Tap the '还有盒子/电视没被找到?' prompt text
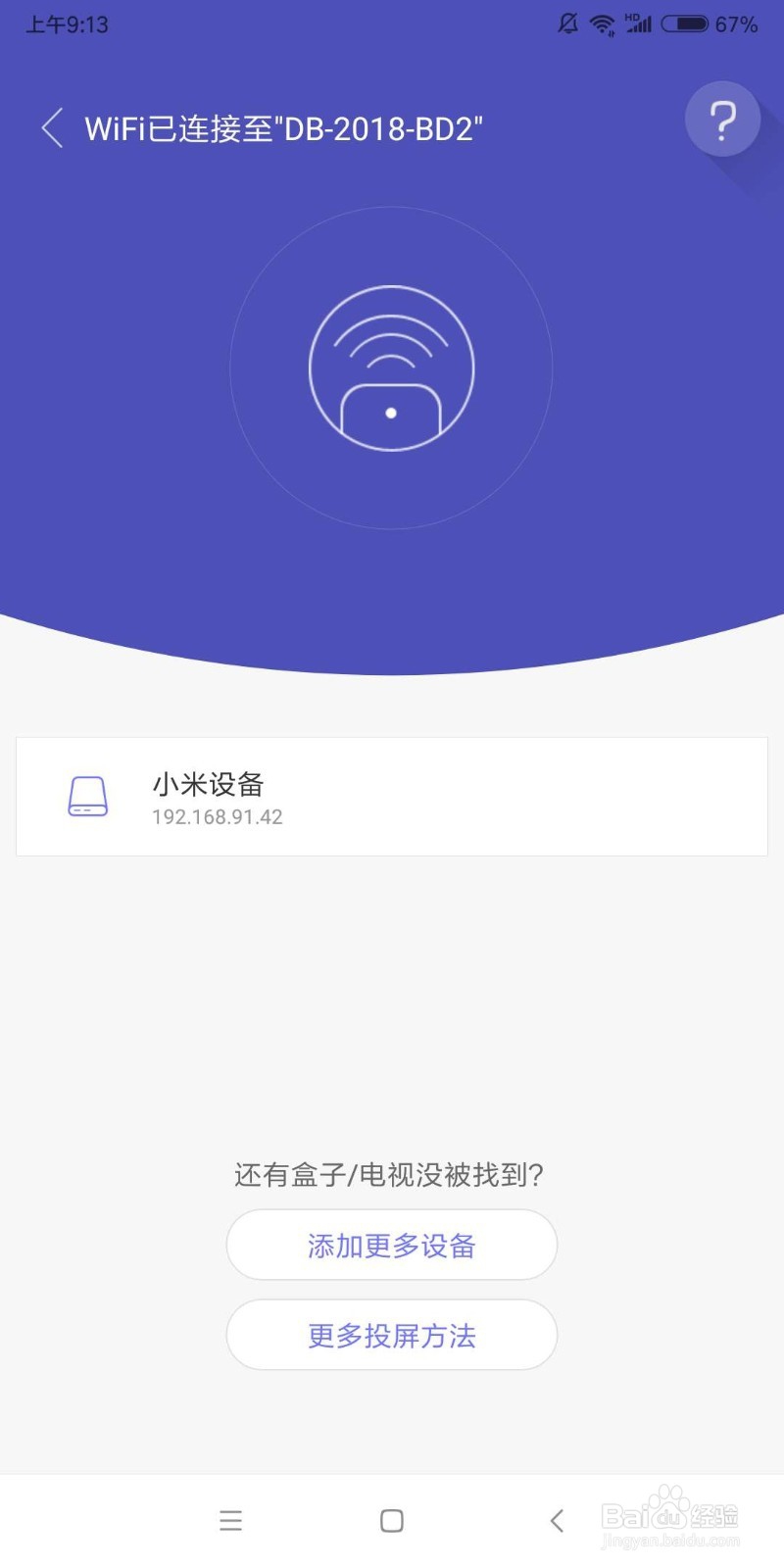The width and height of the screenshot is (784, 1568). [x=391, y=1174]
